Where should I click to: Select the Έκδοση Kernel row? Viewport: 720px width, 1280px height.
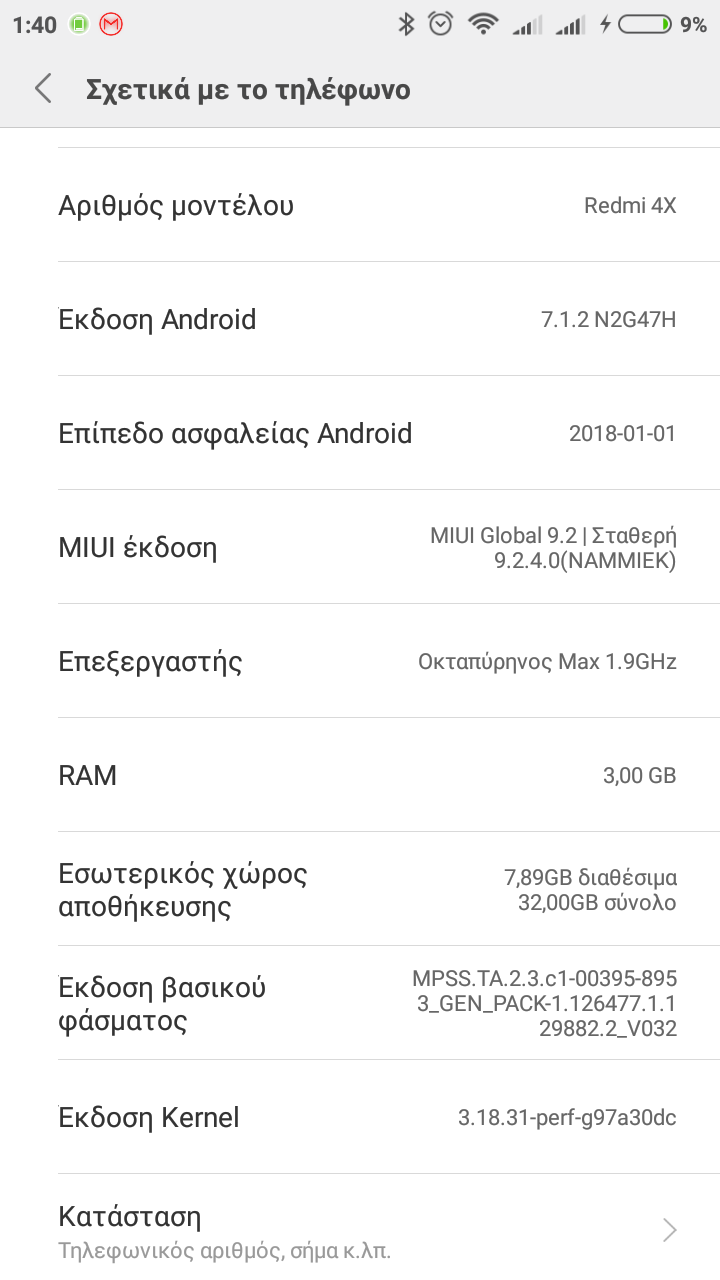point(360,1117)
